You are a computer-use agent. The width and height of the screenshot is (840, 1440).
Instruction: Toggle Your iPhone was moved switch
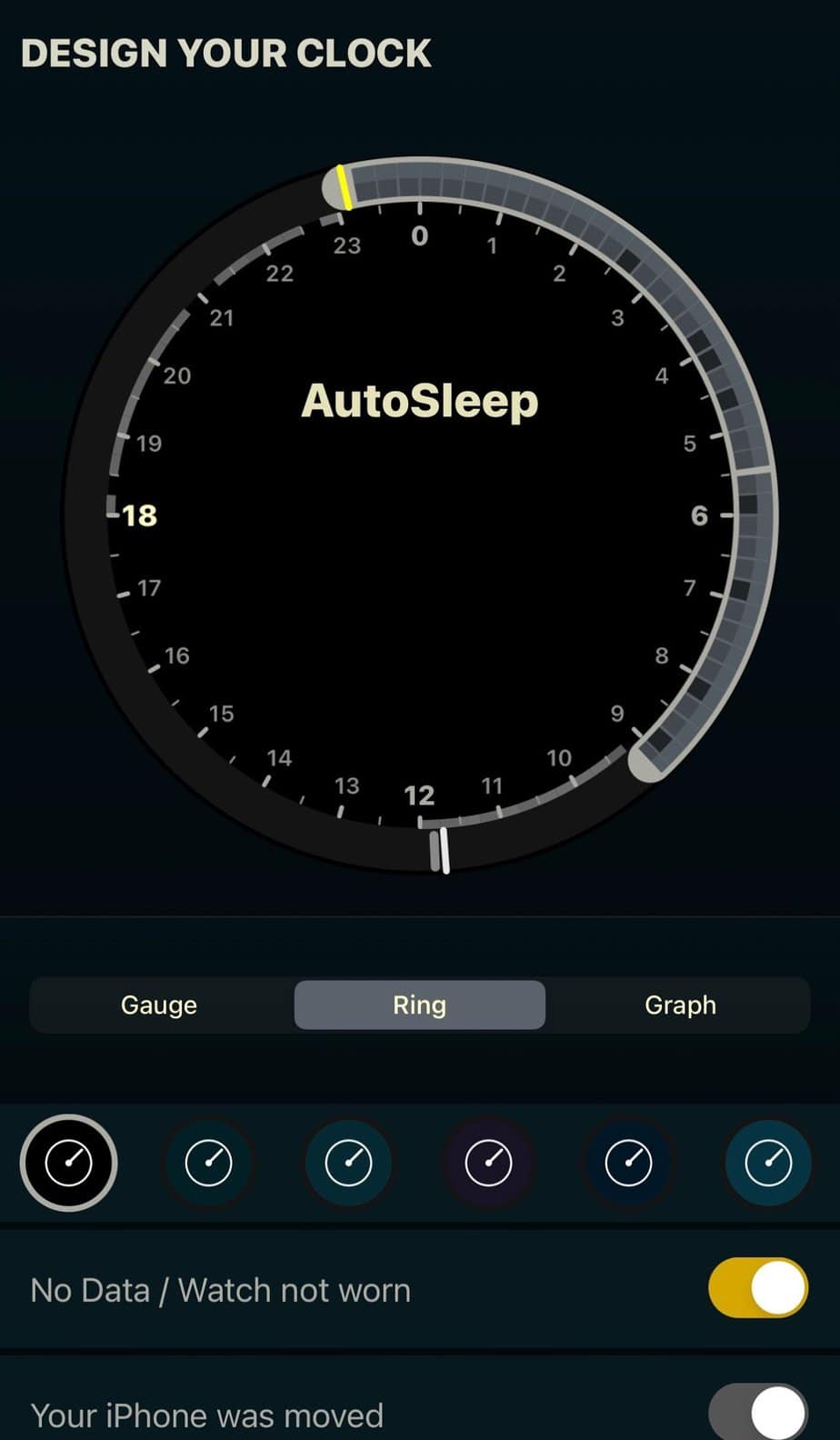tap(757, 1412)
